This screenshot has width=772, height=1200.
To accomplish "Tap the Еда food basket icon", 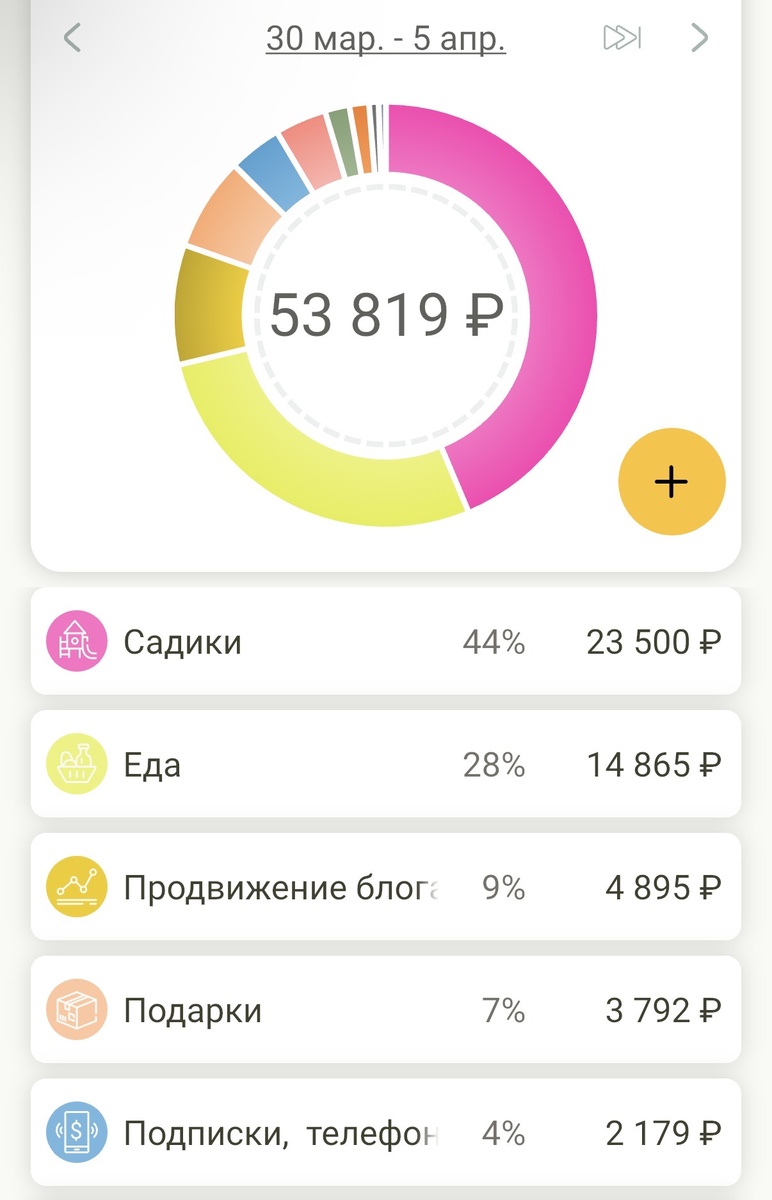I will click(76, 765).
